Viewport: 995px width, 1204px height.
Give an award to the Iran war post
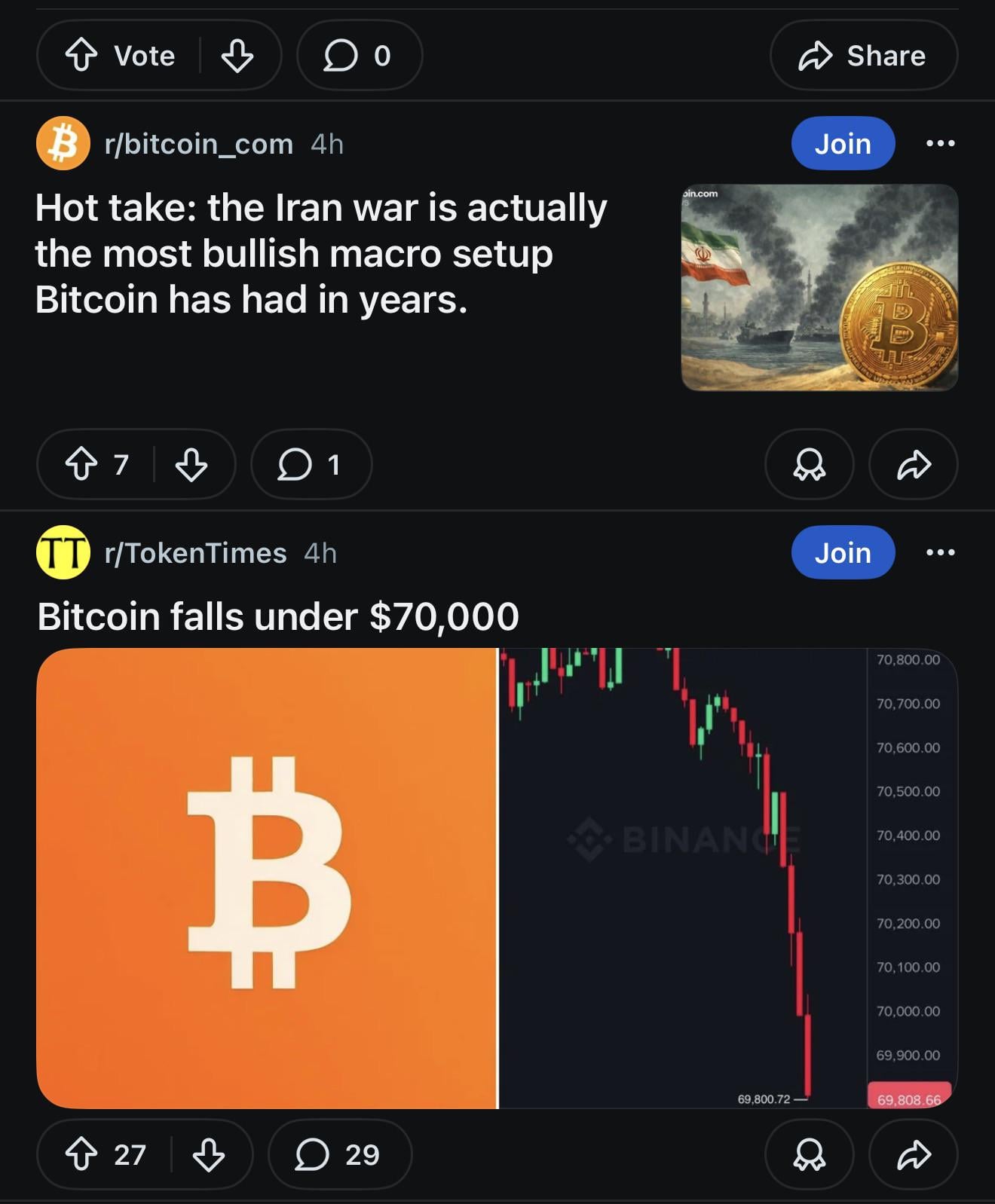pyautogui.click(x=809, y=464)
